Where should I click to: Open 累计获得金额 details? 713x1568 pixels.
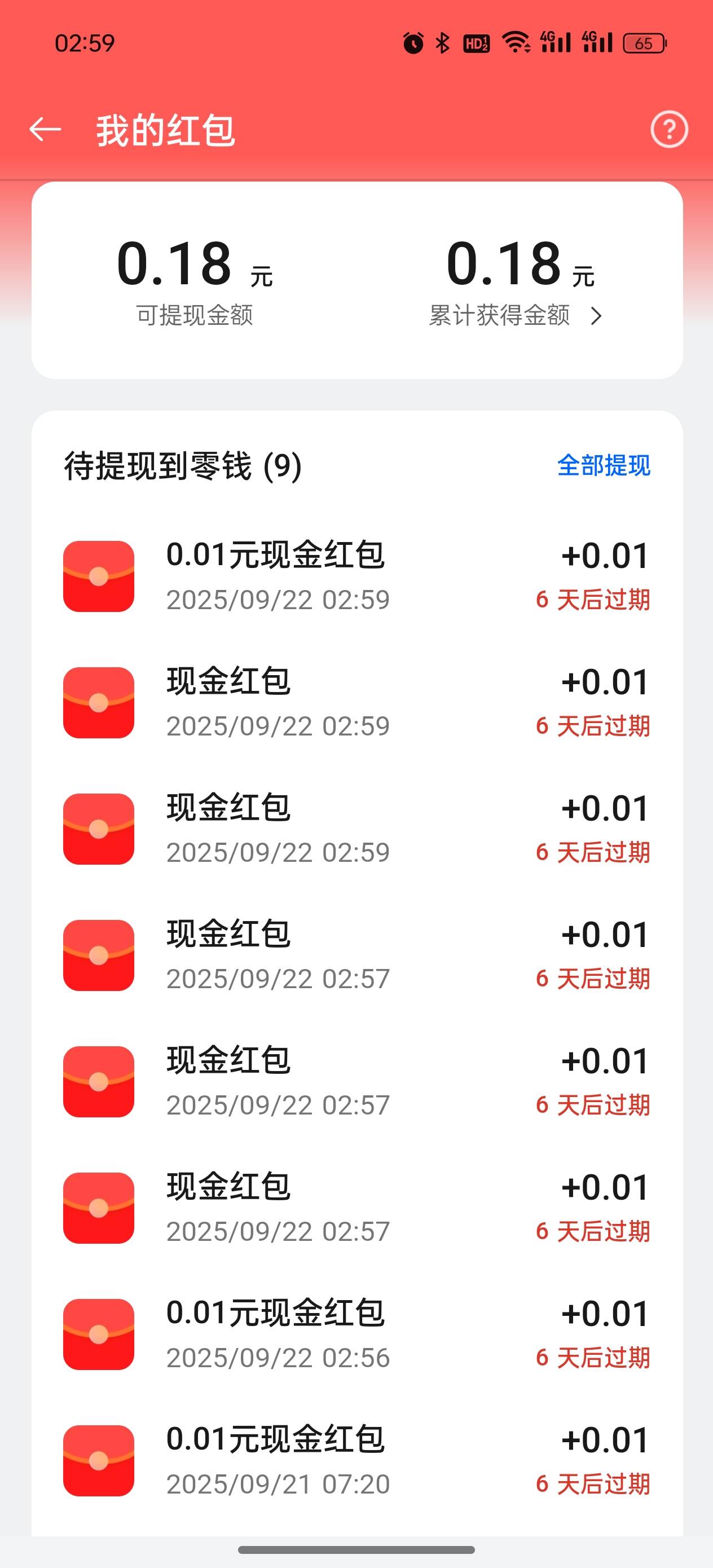(516, 315)
